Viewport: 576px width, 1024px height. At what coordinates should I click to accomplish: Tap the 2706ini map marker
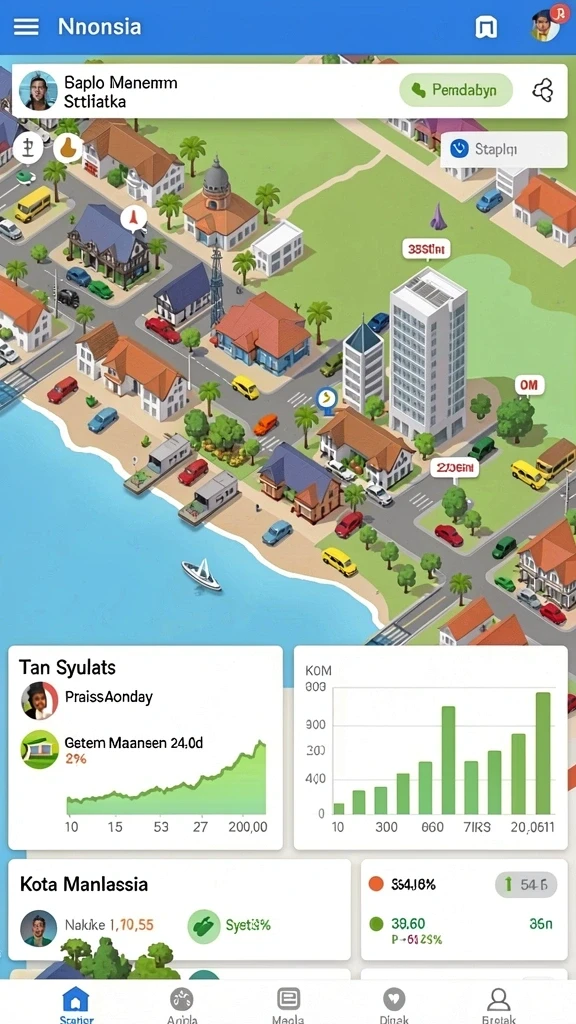[455, 468]
